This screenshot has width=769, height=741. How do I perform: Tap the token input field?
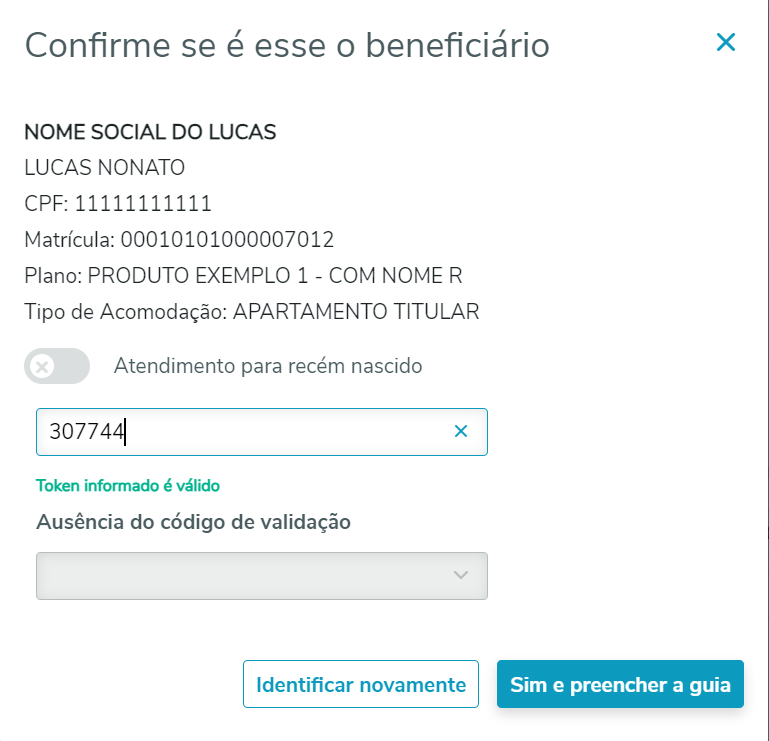point(240,432)
